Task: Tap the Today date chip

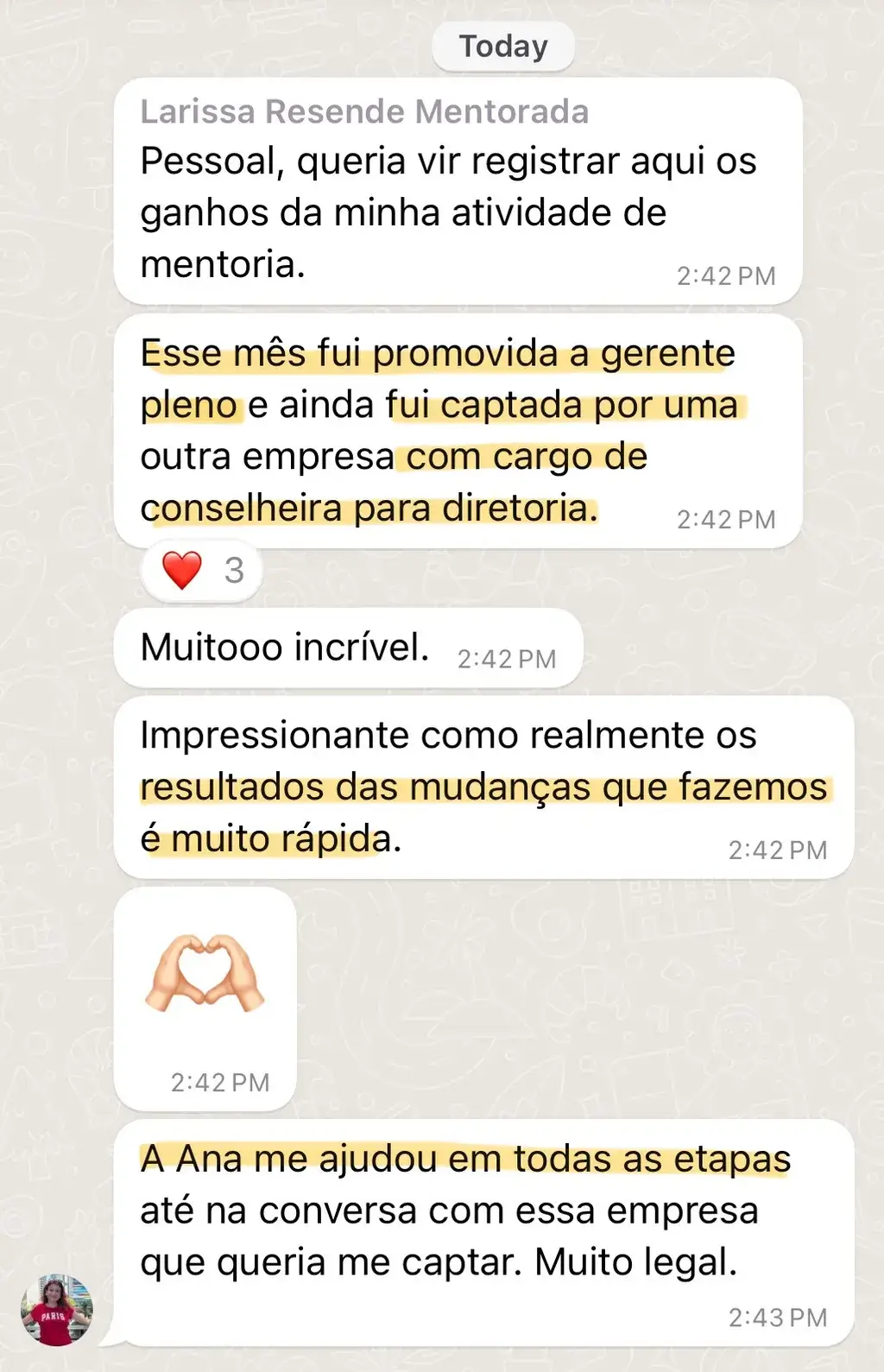Action: coord(502,45)
